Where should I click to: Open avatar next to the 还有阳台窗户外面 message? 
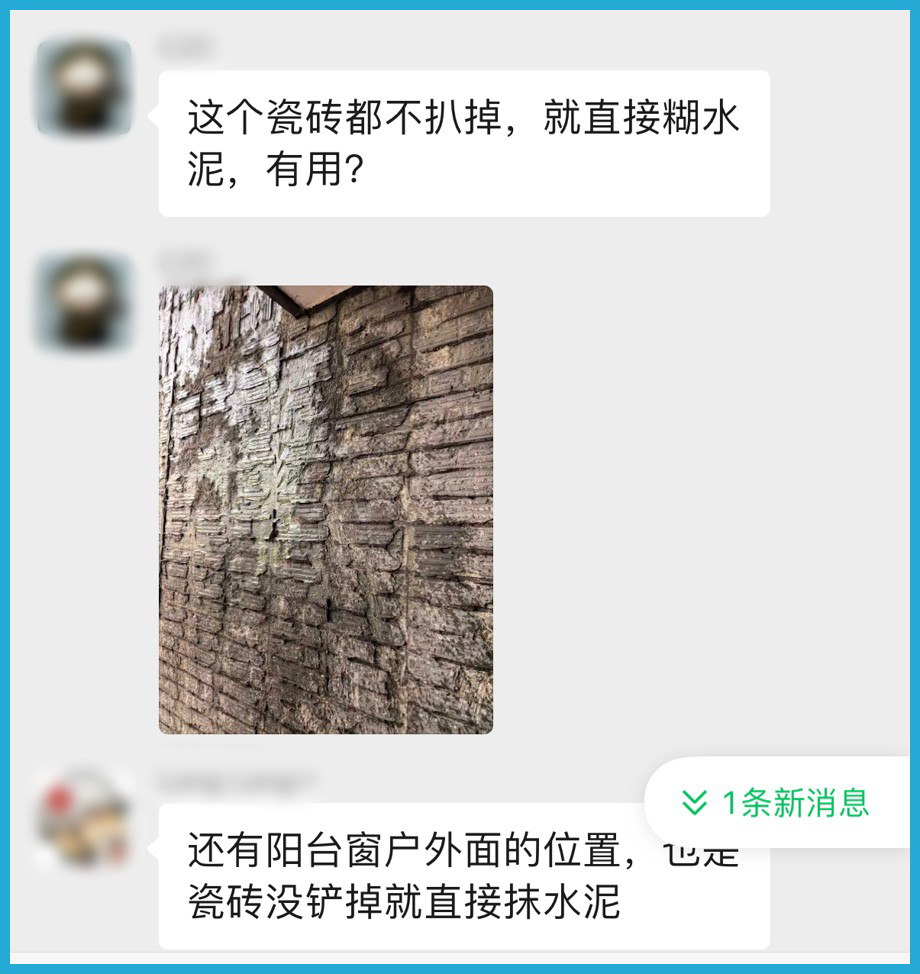click(x=84, y=820)
